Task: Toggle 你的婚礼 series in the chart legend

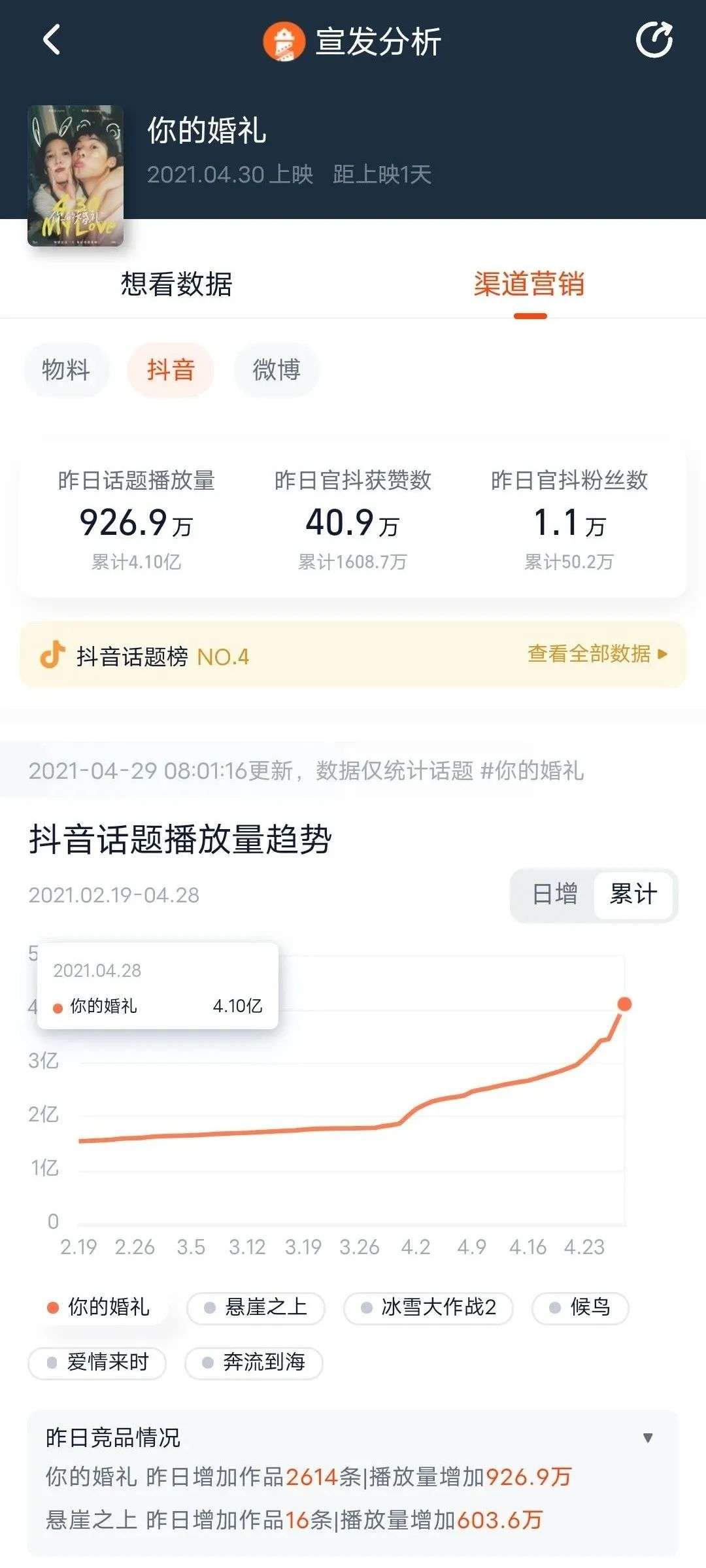Action: pos(99,1307)
